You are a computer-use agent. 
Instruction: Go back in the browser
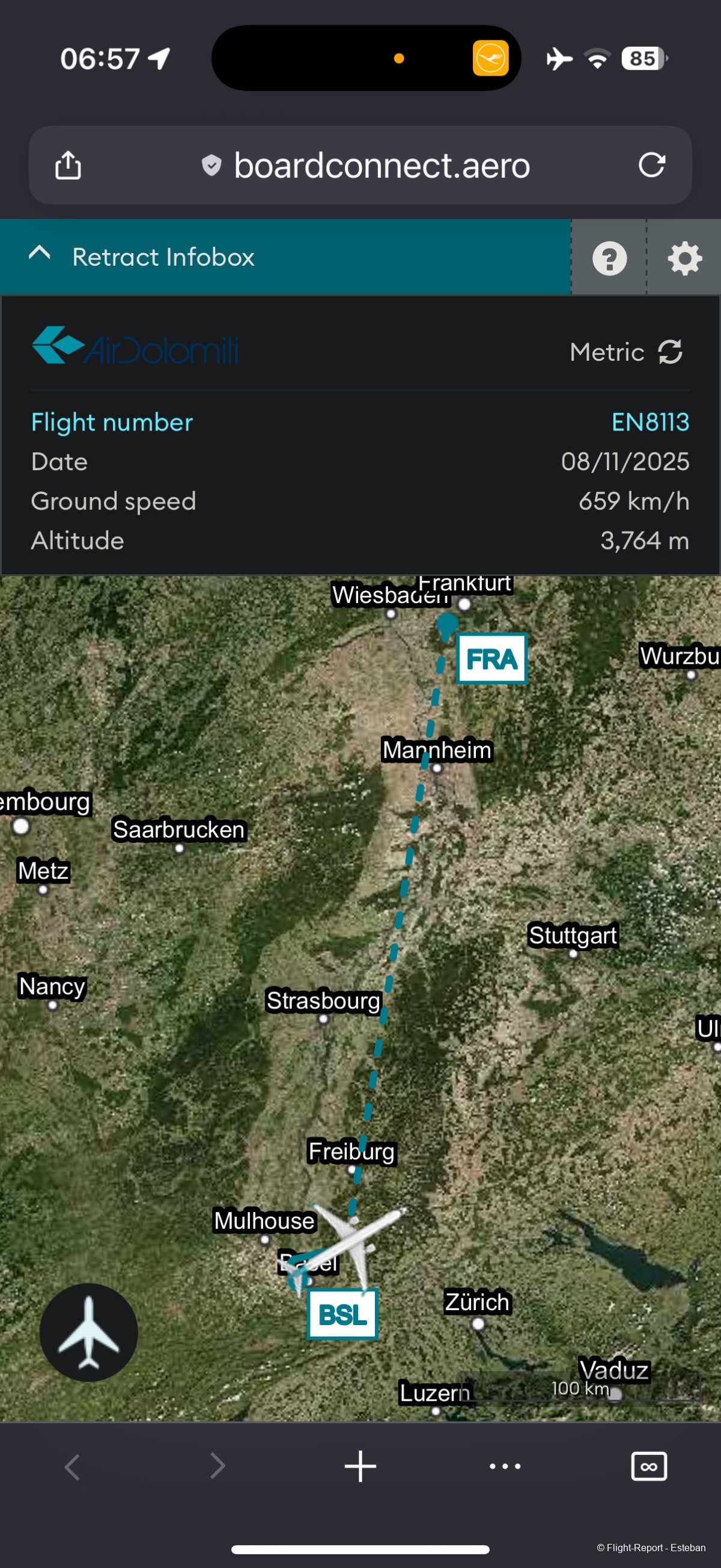[73, 1466]
